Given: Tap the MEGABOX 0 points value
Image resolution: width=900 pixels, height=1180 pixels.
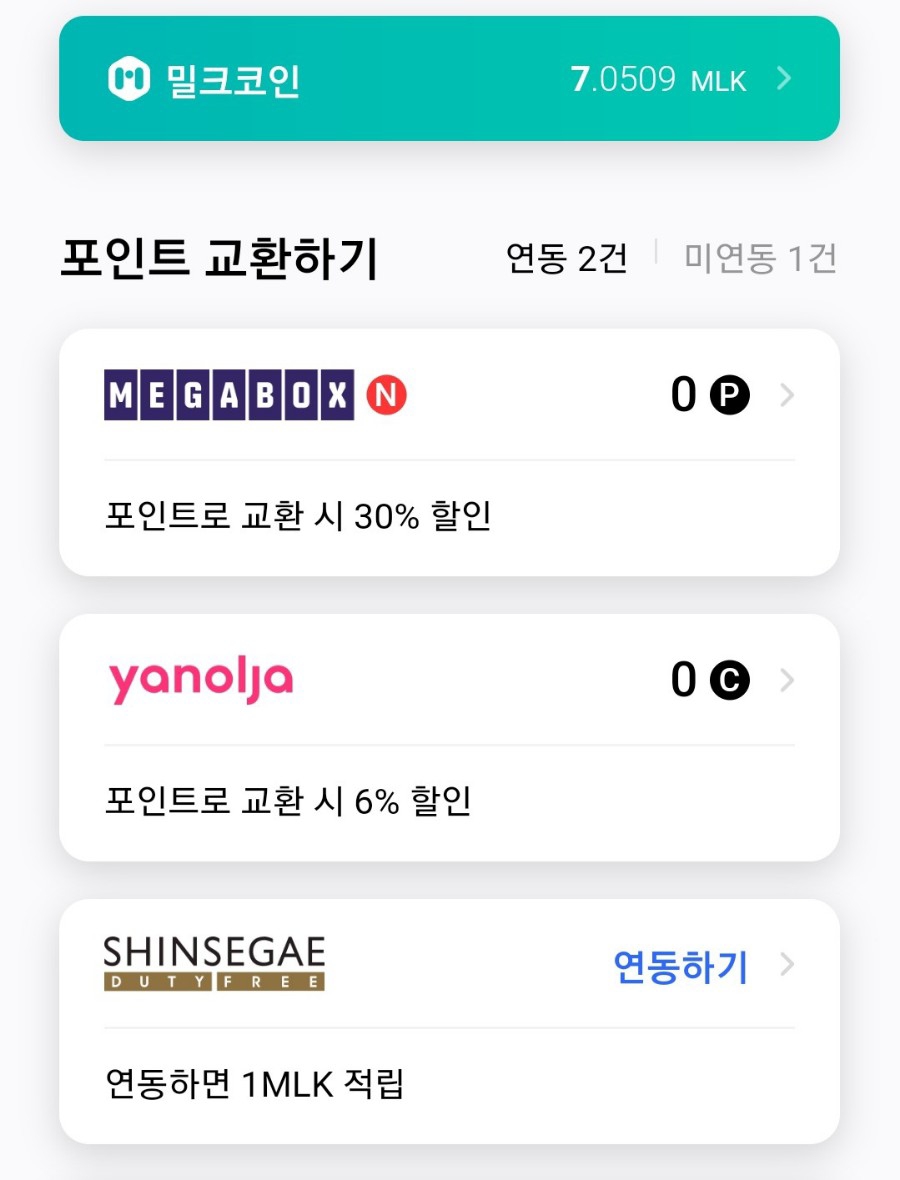Looking at the screenshot, I should 686,396.
